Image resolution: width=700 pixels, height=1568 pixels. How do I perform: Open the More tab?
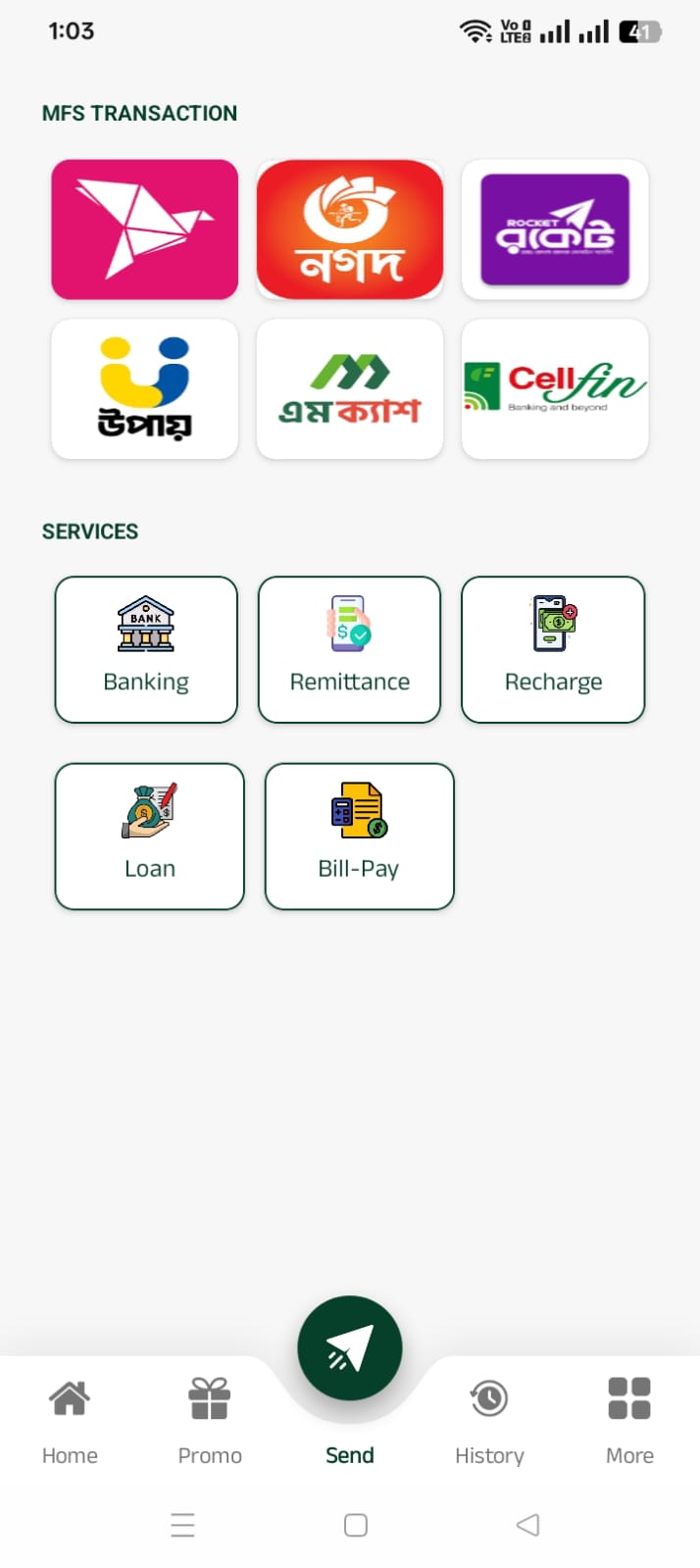point(629,1418)
